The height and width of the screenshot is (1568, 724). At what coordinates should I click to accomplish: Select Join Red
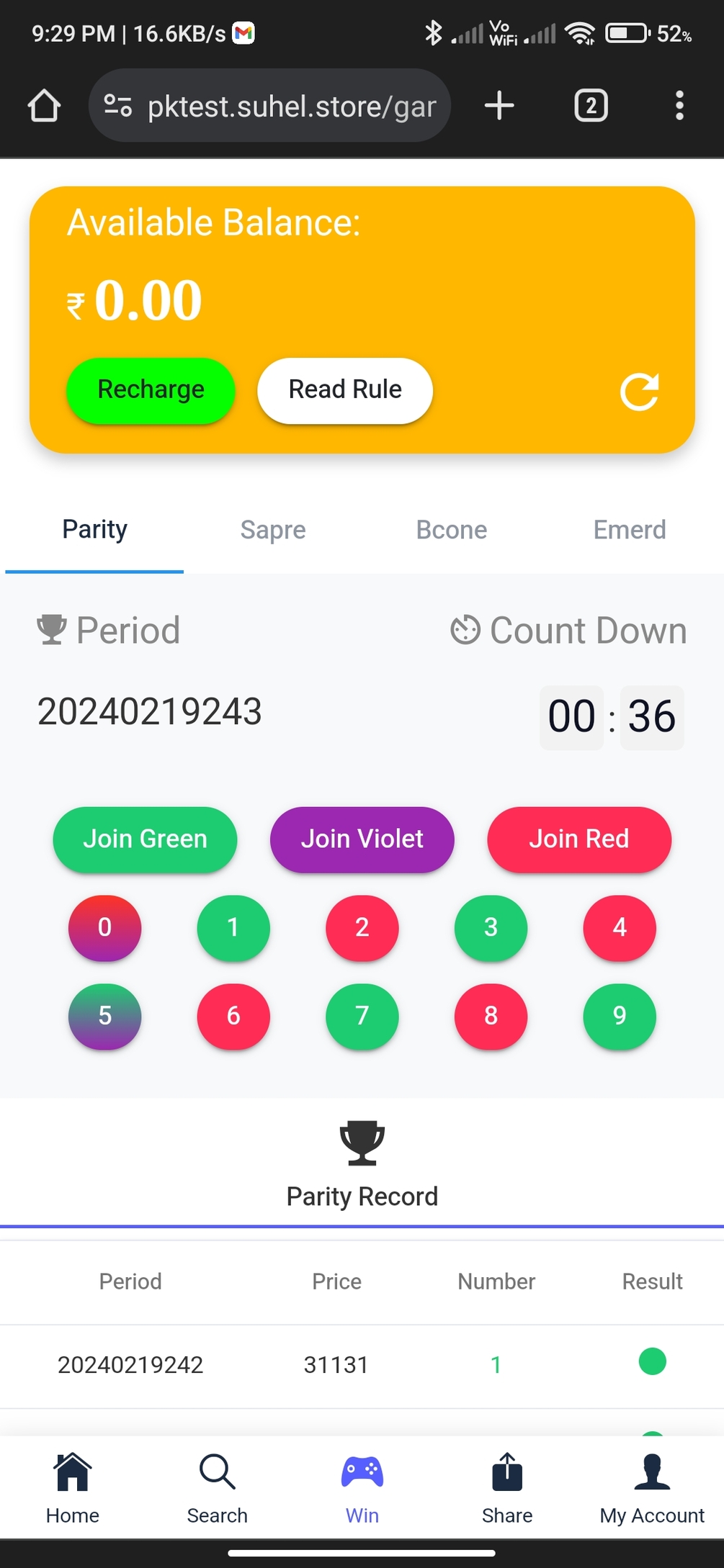579,839
